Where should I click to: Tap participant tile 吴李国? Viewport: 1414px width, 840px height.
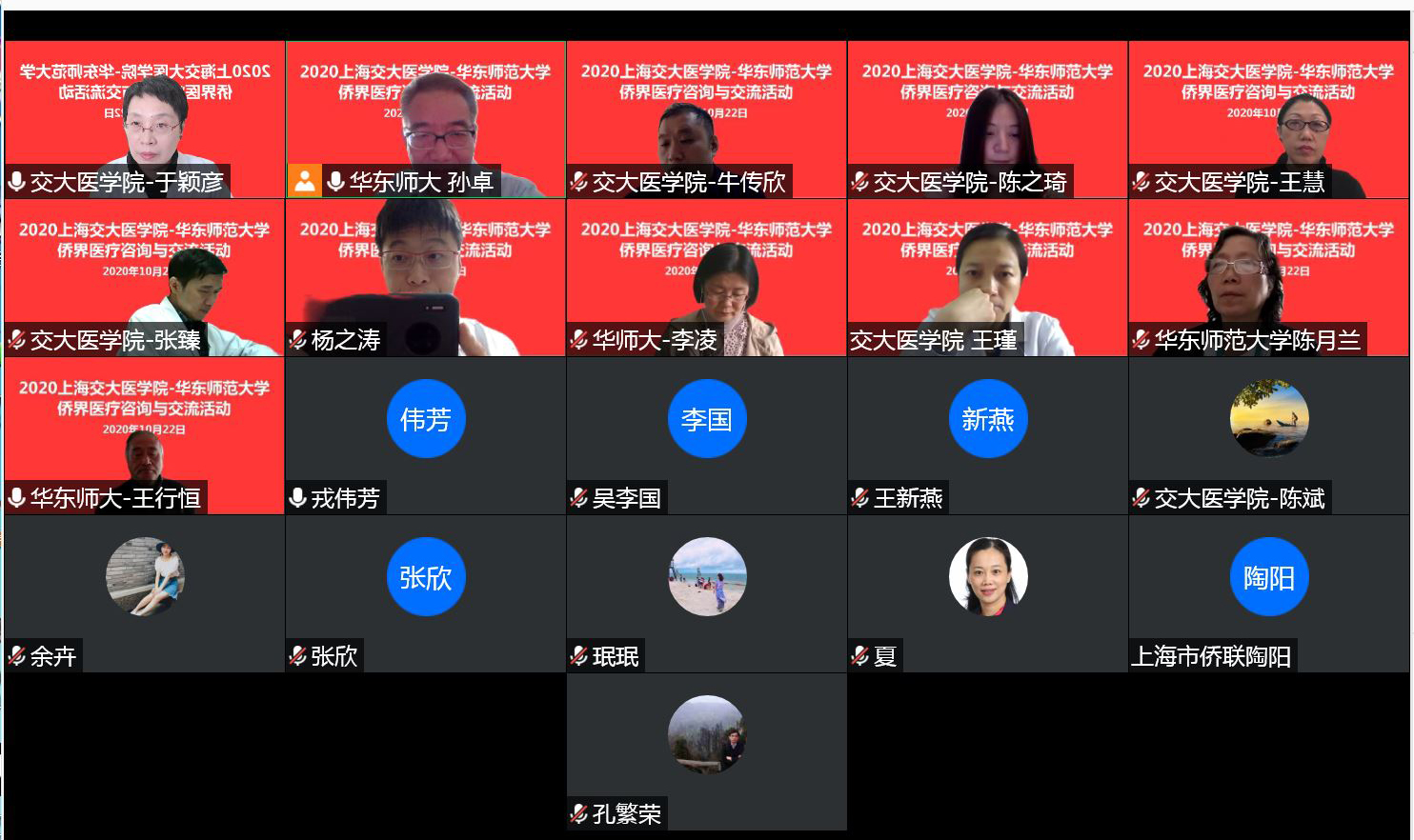[x=706, y=435]
